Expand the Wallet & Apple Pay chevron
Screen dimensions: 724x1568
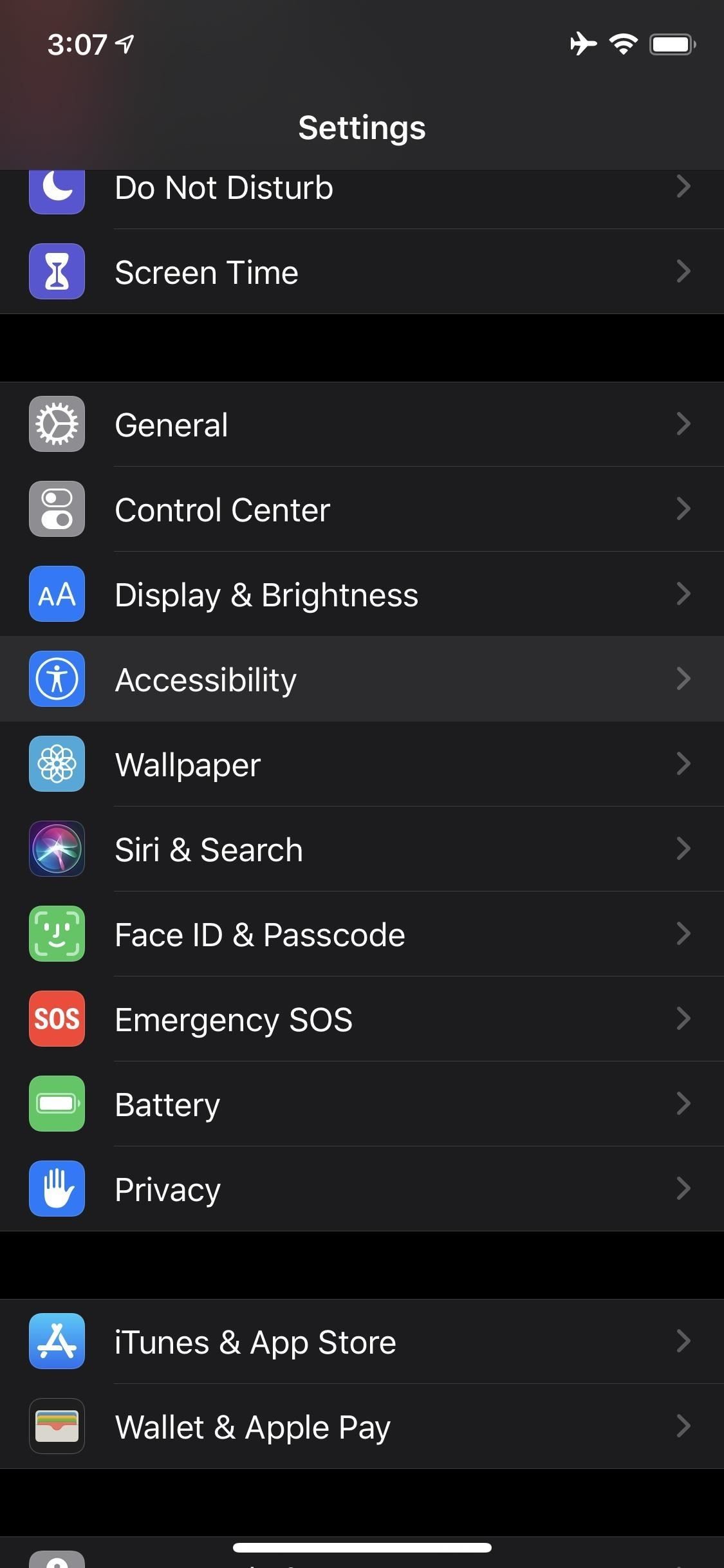pos(683,1426)
